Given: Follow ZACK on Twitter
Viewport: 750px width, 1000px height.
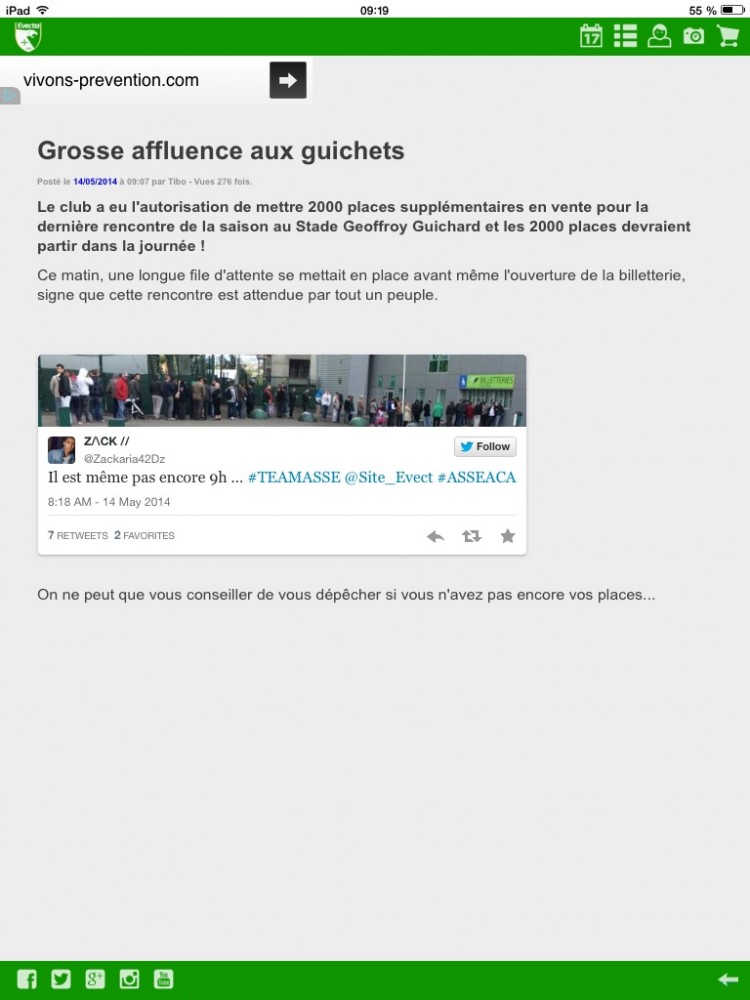Looking at the screenshot, I should 485,446.
